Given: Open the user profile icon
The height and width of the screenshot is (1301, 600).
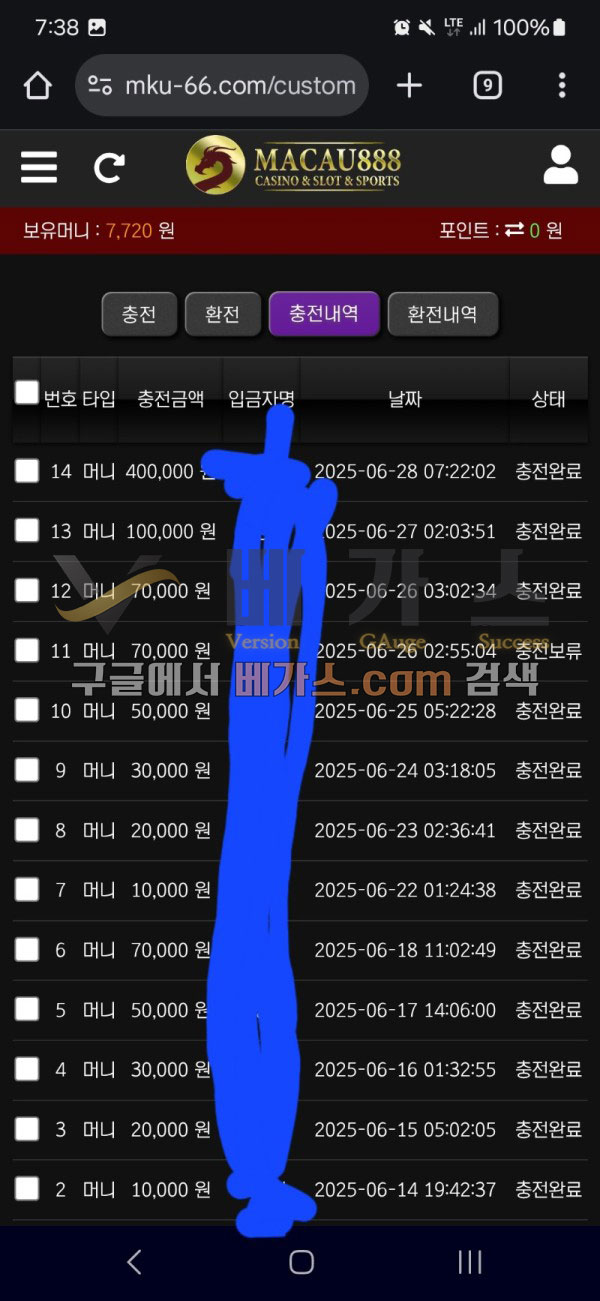Looking at the screenshot, I should (x=561, y=165).
